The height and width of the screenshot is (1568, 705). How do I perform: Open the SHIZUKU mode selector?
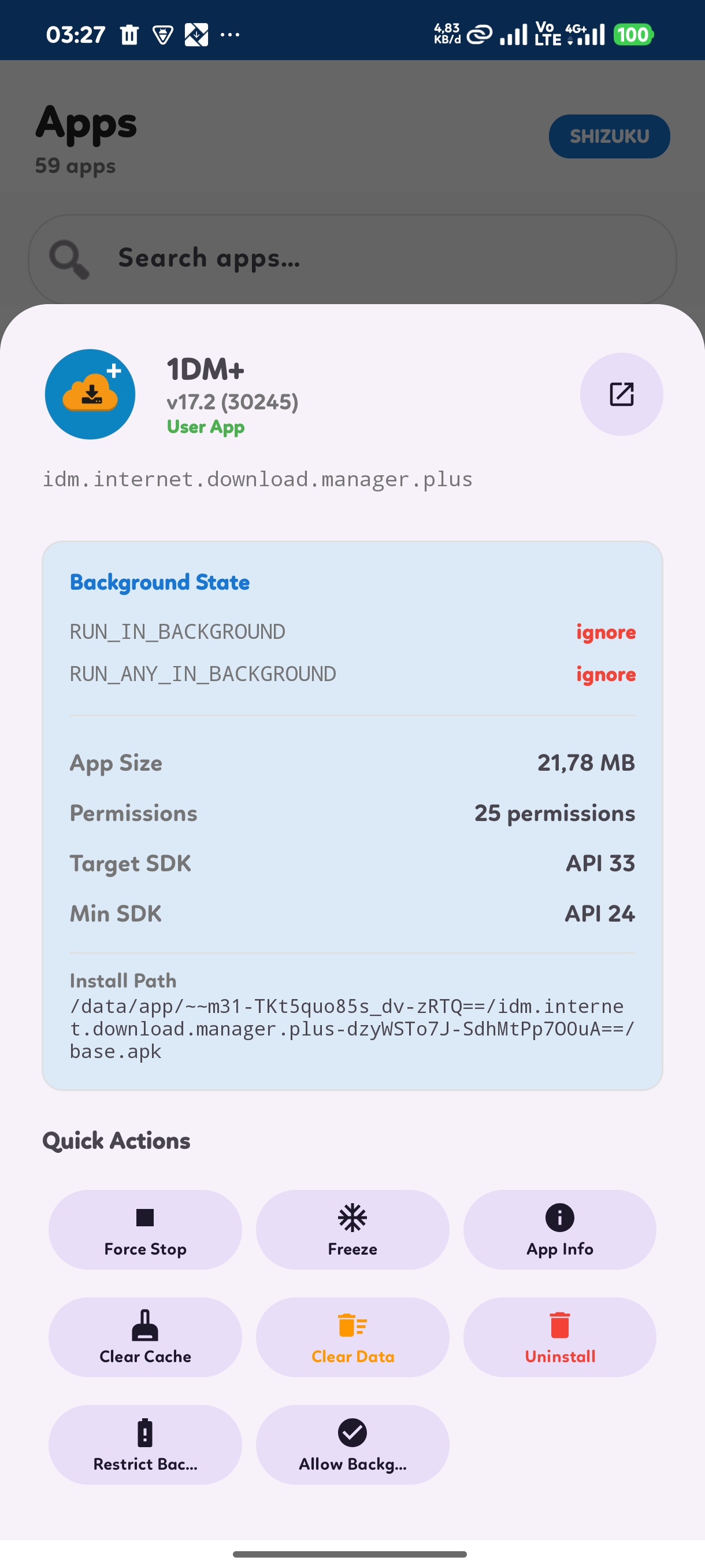coord(608,136)
